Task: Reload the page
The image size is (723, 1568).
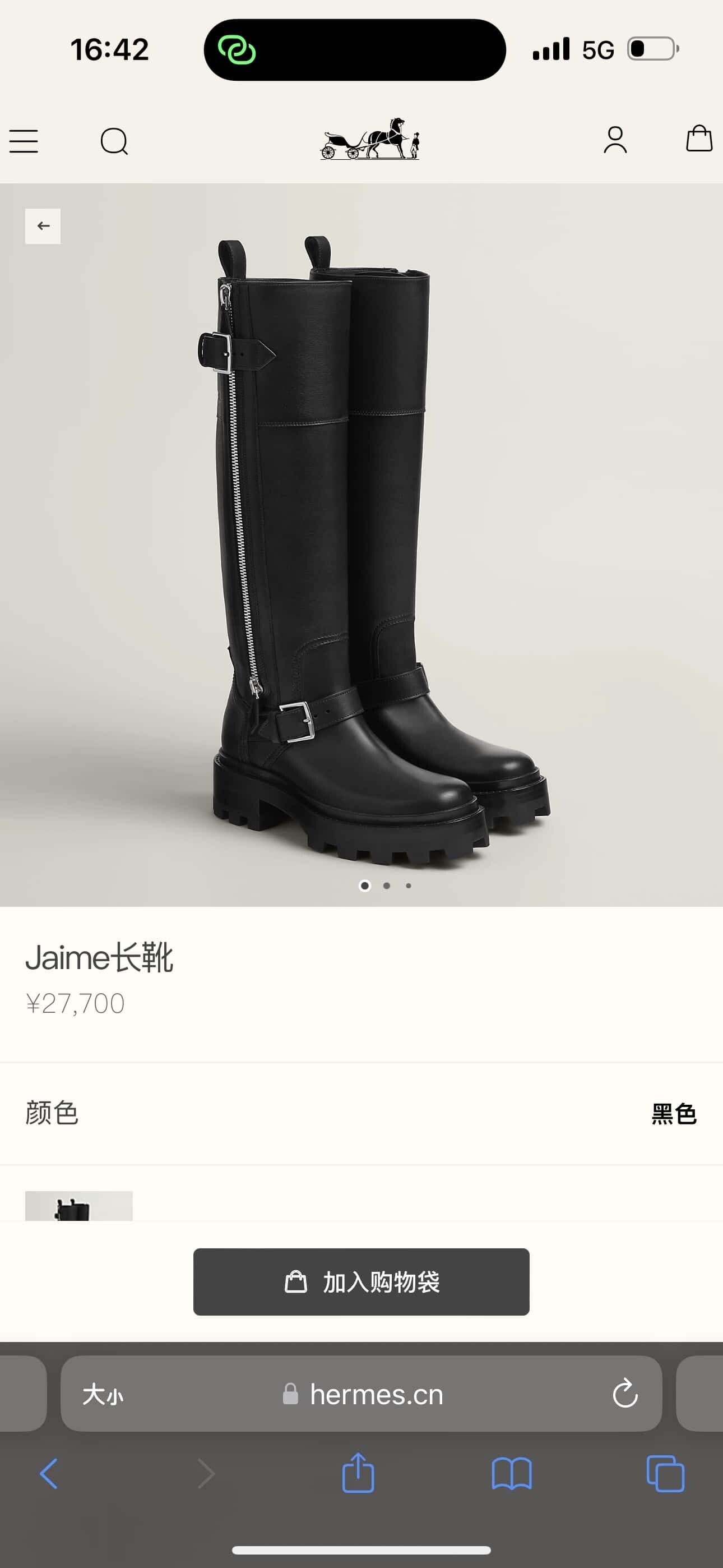Action: click(625, 1394)
